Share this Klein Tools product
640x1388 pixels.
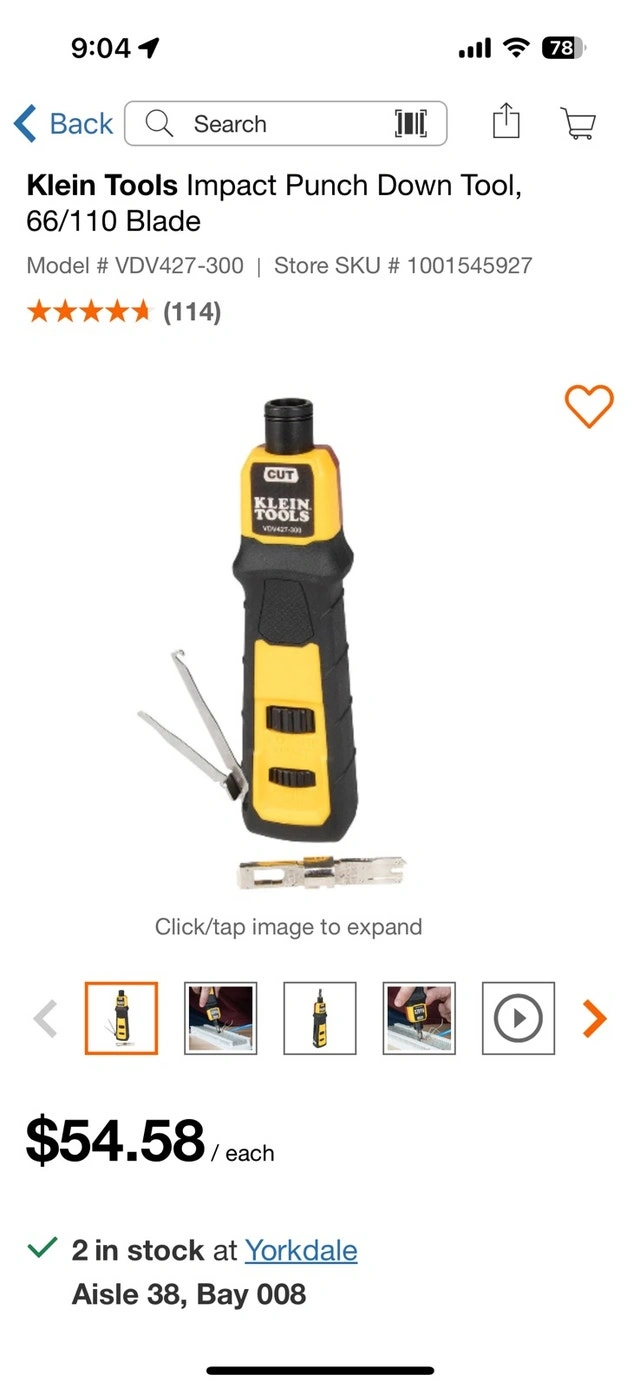[x=507, y=123]
